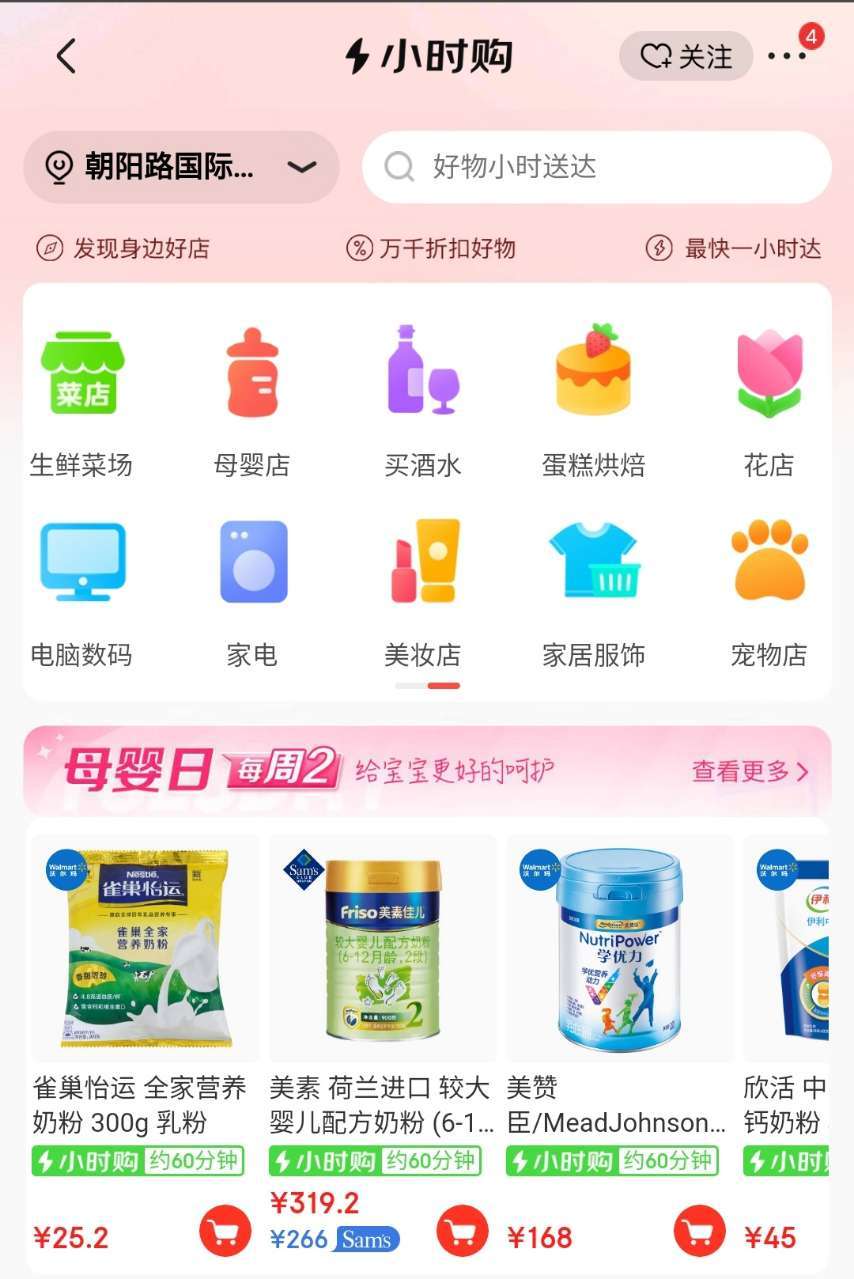Open the 美赞臣 NutriPower product card
The height and width of the screenshot is (1279, 854).
(620, 950)
